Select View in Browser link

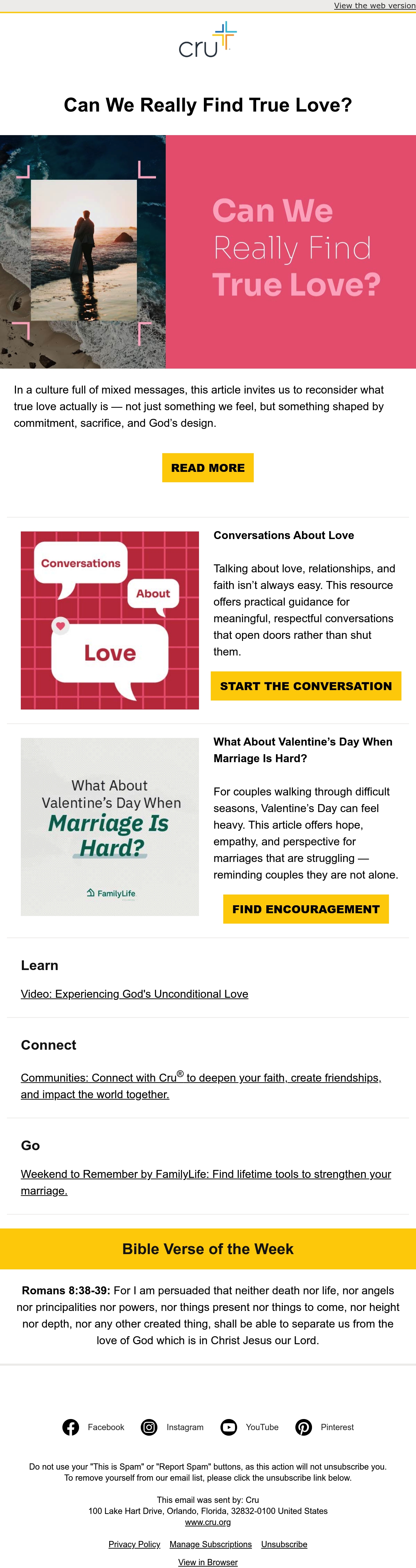tap(208, 1562)
